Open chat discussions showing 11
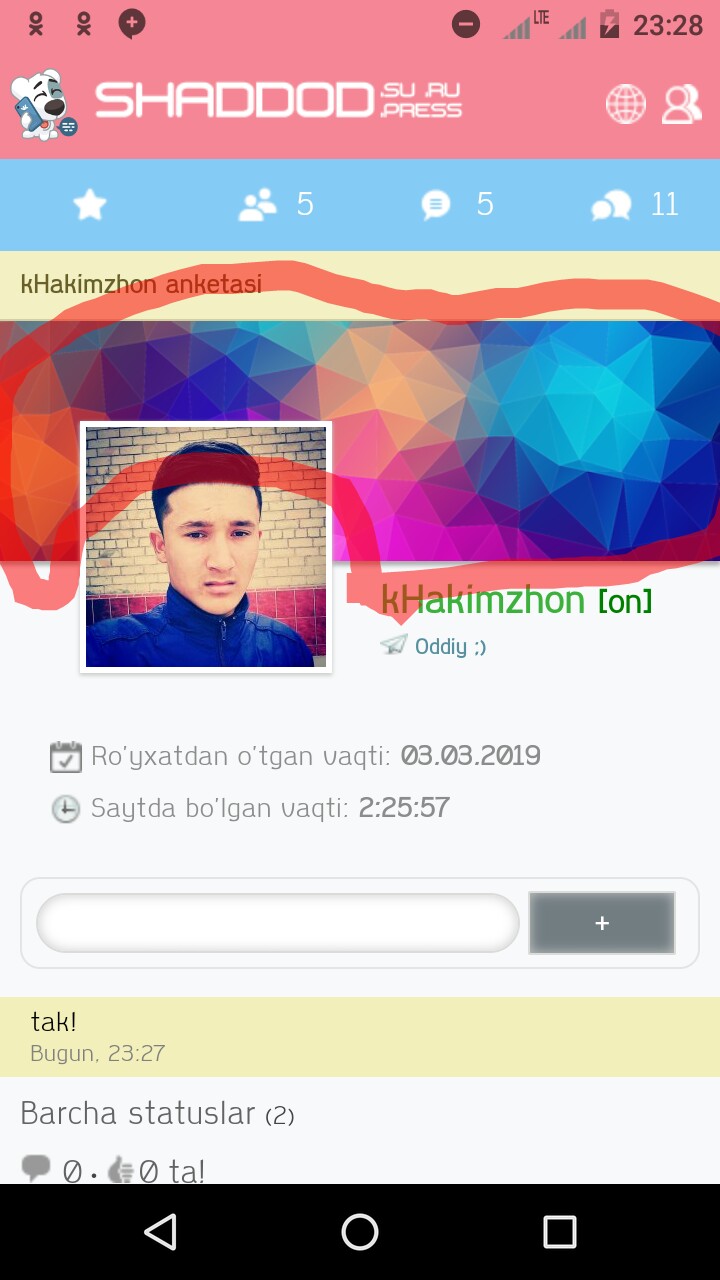Screen dimensions: 720x1280 click(634, 205)
